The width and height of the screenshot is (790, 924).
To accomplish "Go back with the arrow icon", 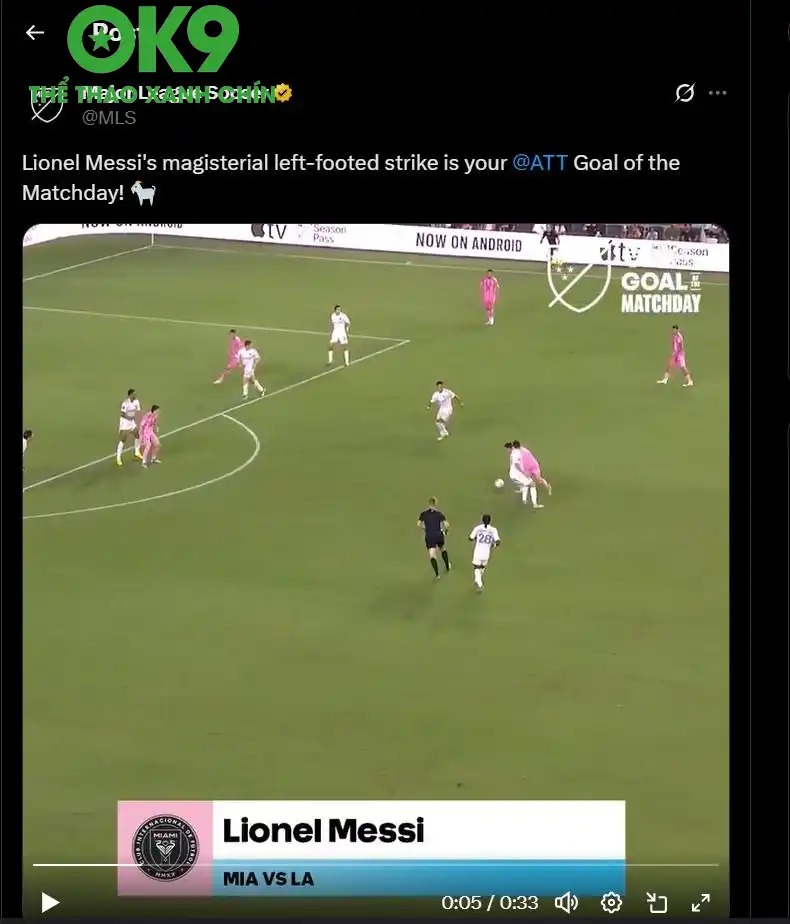I will (35, 33).
